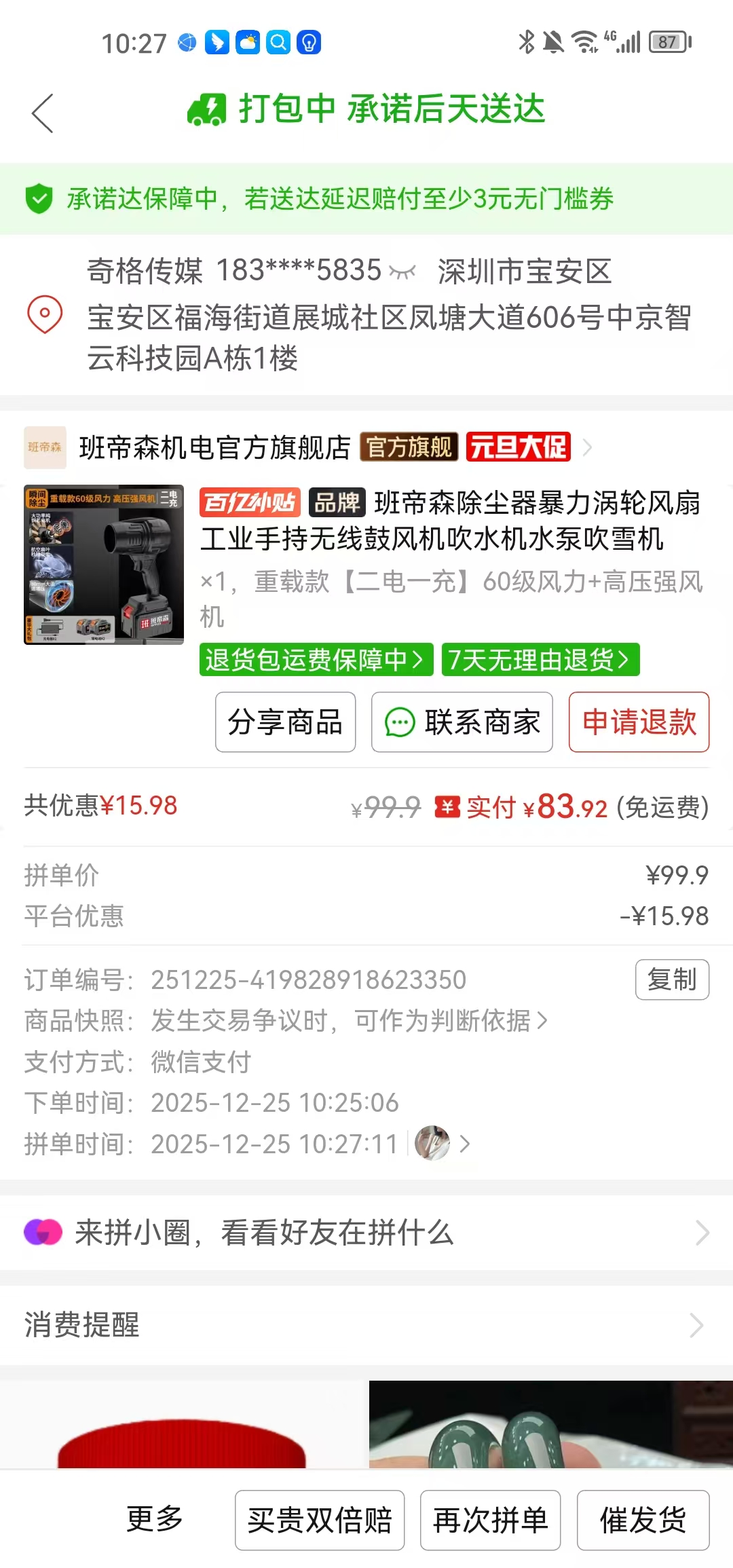733x1568 pixels.
Task: Open the 班帝森机电官方旗舰店 store page
Action: pos(214,447)
